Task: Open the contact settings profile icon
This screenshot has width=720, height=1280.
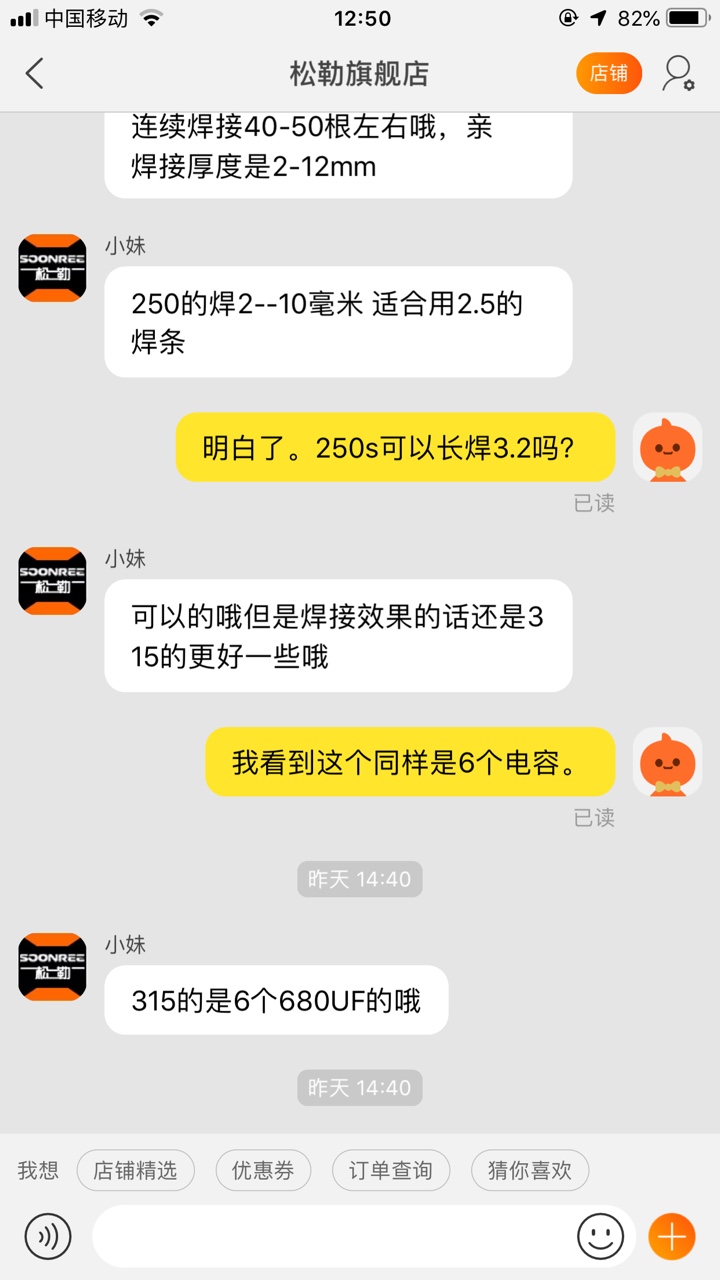Action: click(x=677, y=74)
